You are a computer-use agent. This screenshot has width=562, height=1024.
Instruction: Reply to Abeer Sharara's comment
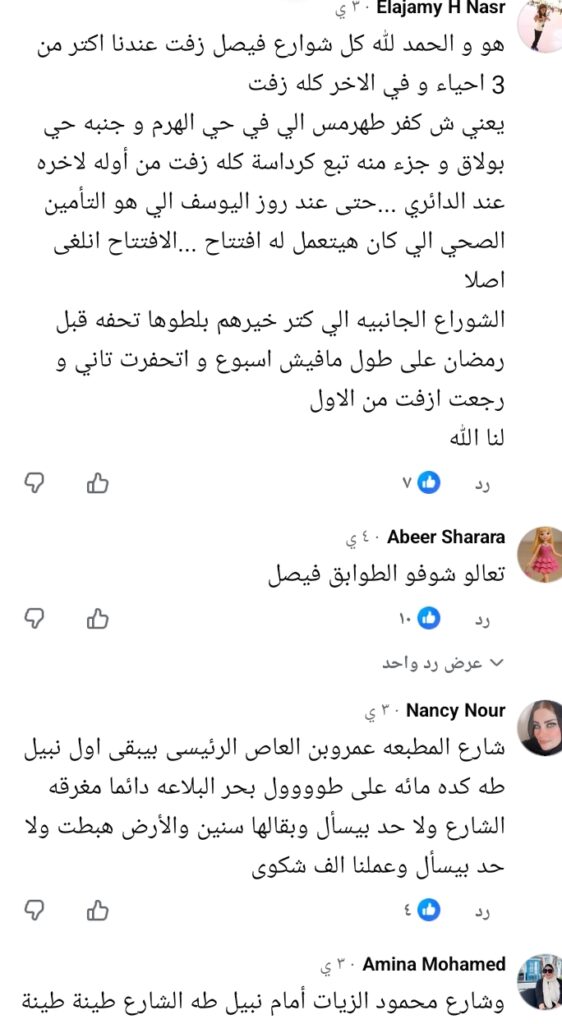click(x=480, y=619)
